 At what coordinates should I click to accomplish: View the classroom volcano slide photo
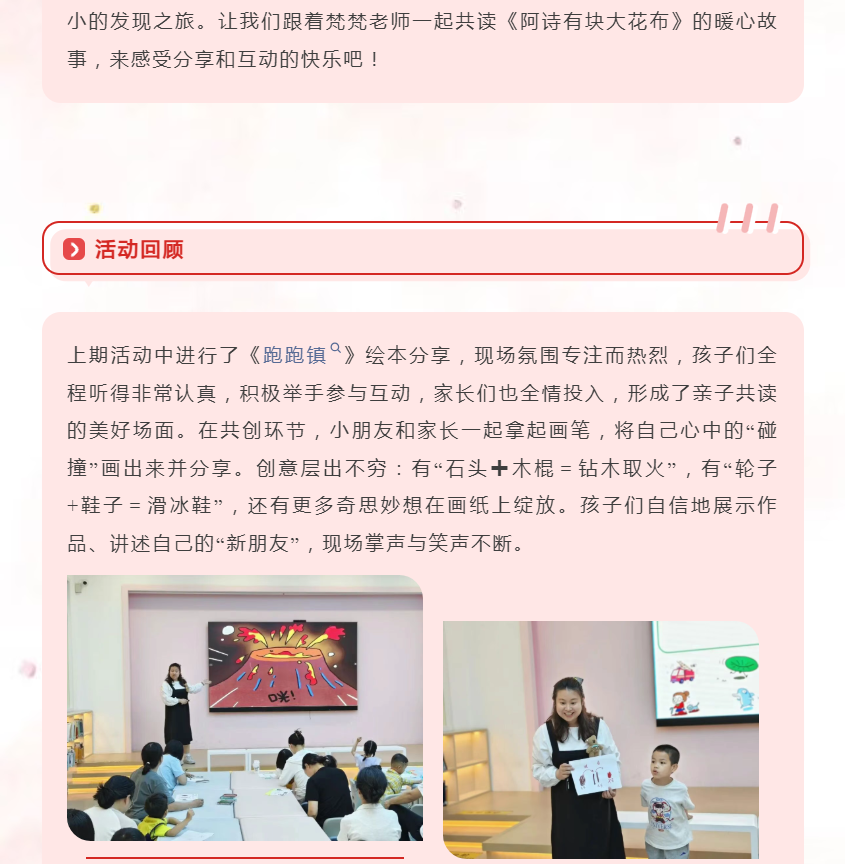point(245,707)
